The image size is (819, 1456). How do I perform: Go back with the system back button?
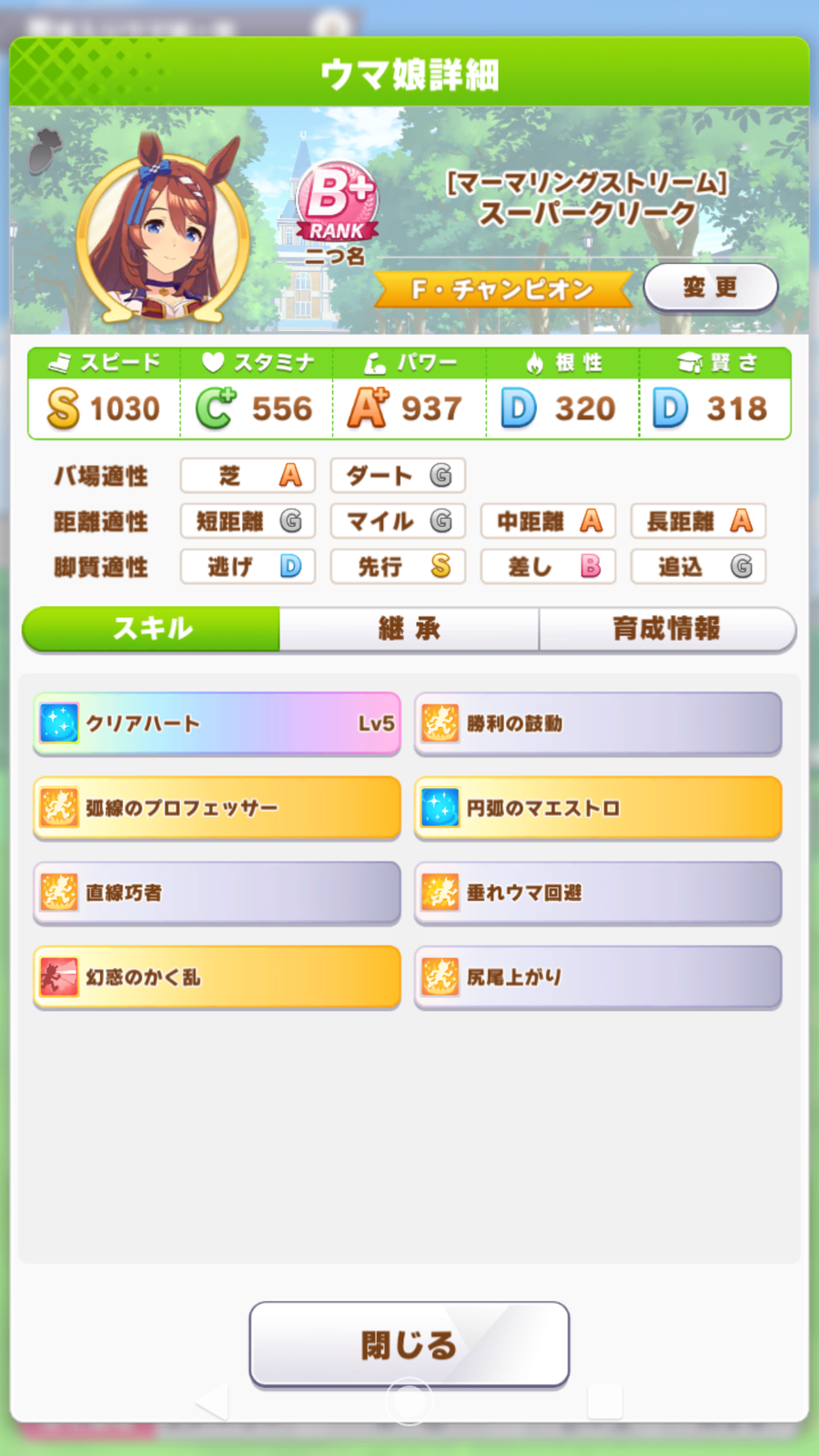point(213,1402)
